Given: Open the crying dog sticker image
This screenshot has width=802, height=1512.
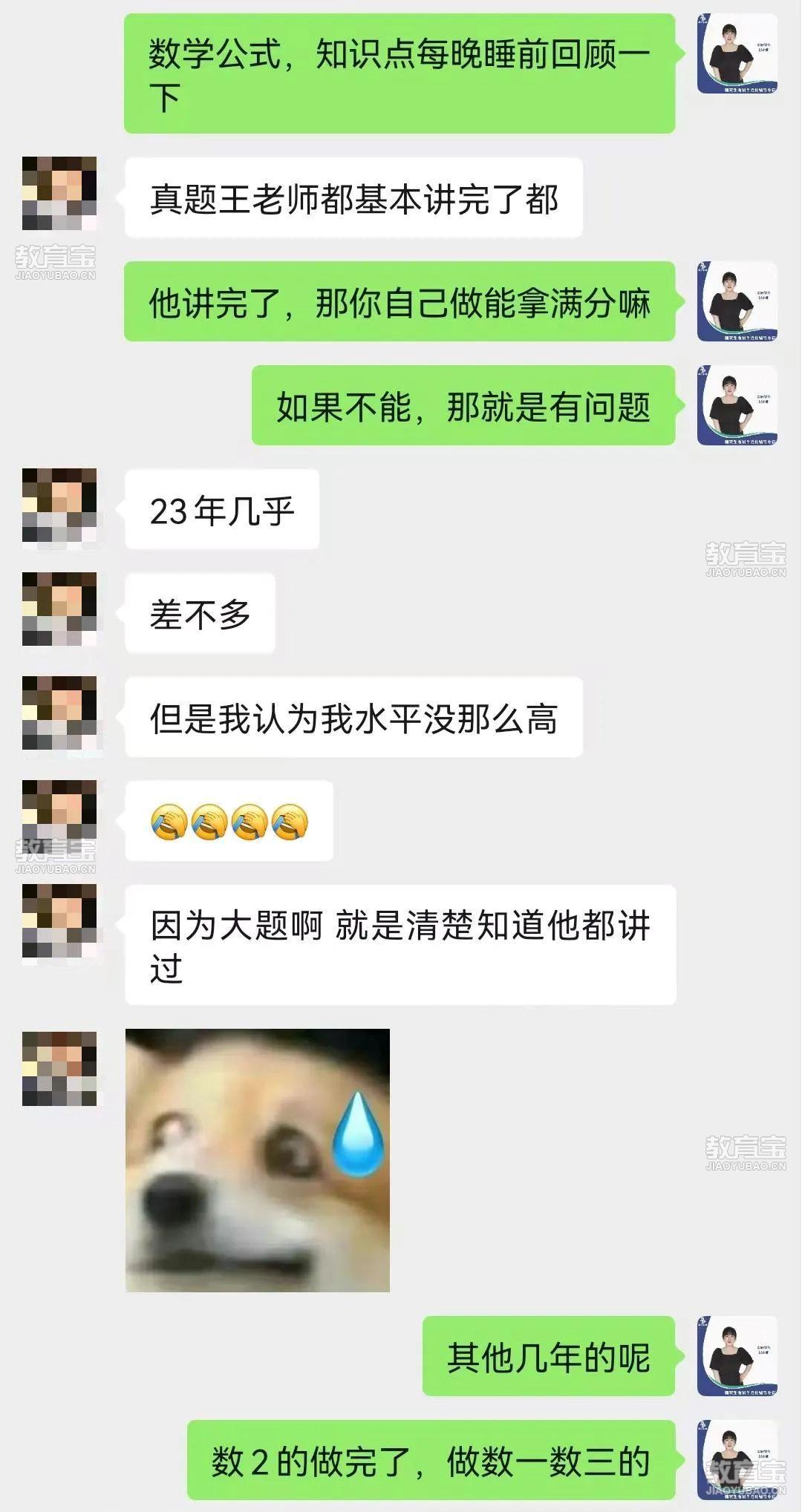Looking at the screenshot, I should tap(258, 1160).
